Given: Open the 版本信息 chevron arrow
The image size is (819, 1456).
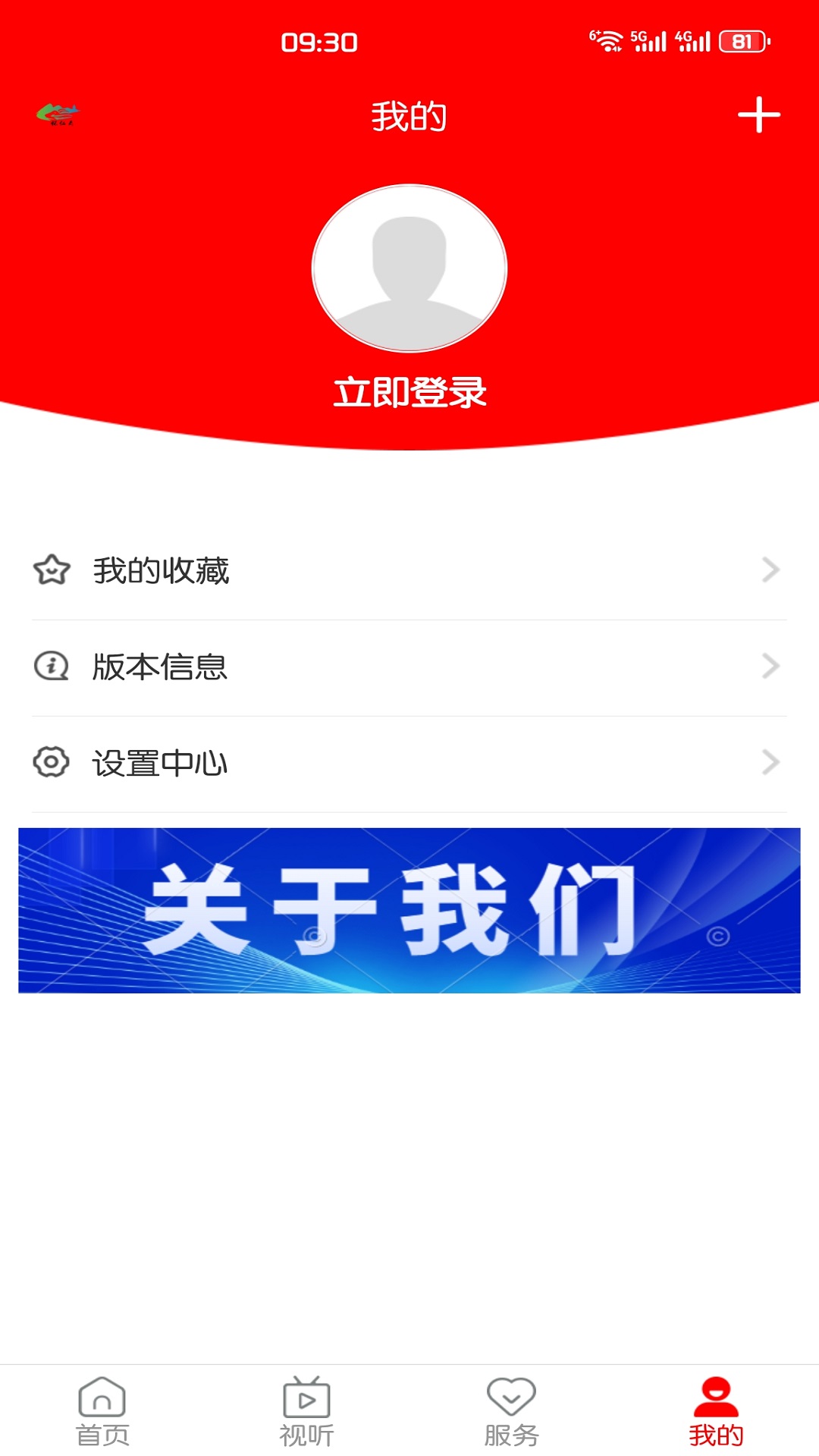Looking at the screenshot, I should [772, 667].
